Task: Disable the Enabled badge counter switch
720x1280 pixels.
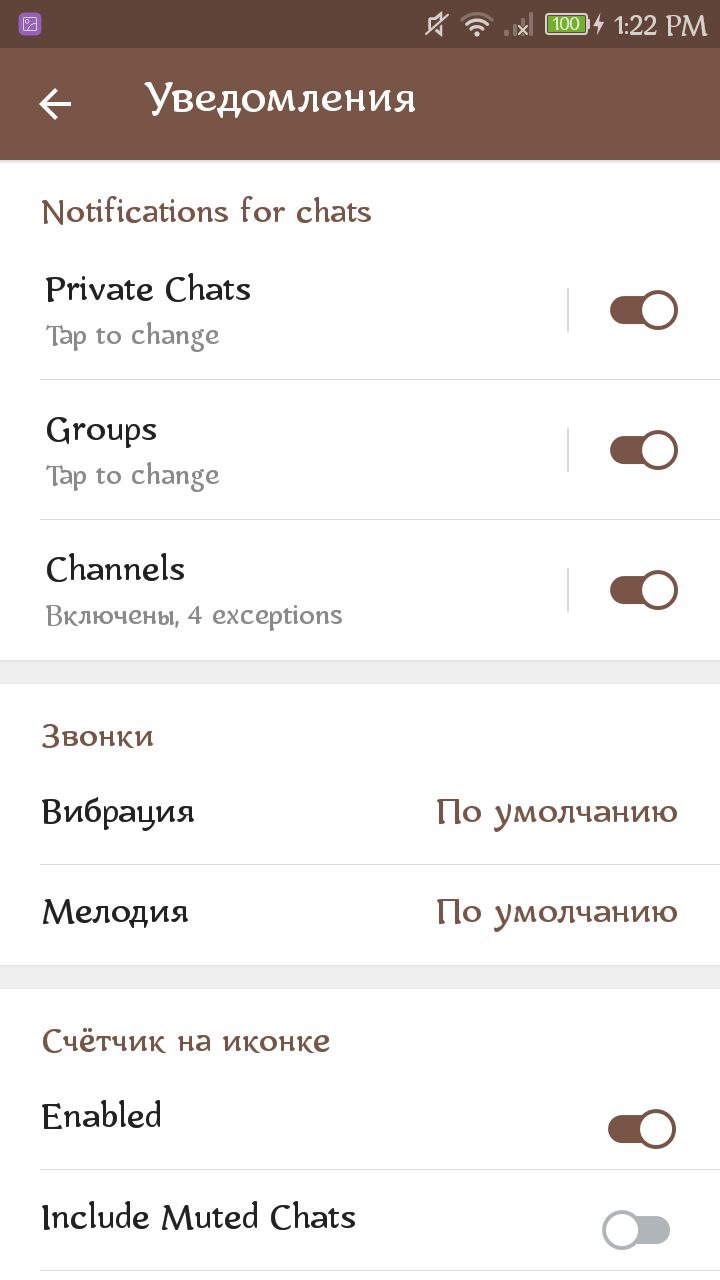Action: 641,1130
